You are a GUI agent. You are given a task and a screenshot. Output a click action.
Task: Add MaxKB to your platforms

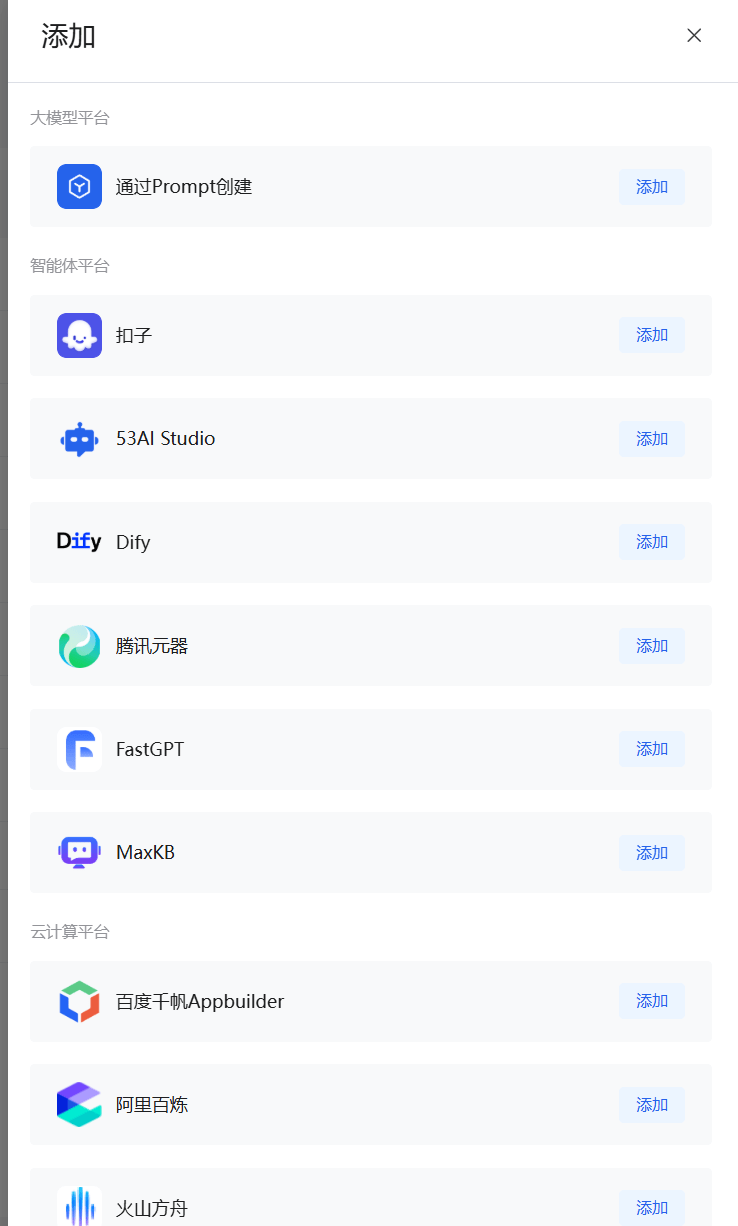point(651,852)
